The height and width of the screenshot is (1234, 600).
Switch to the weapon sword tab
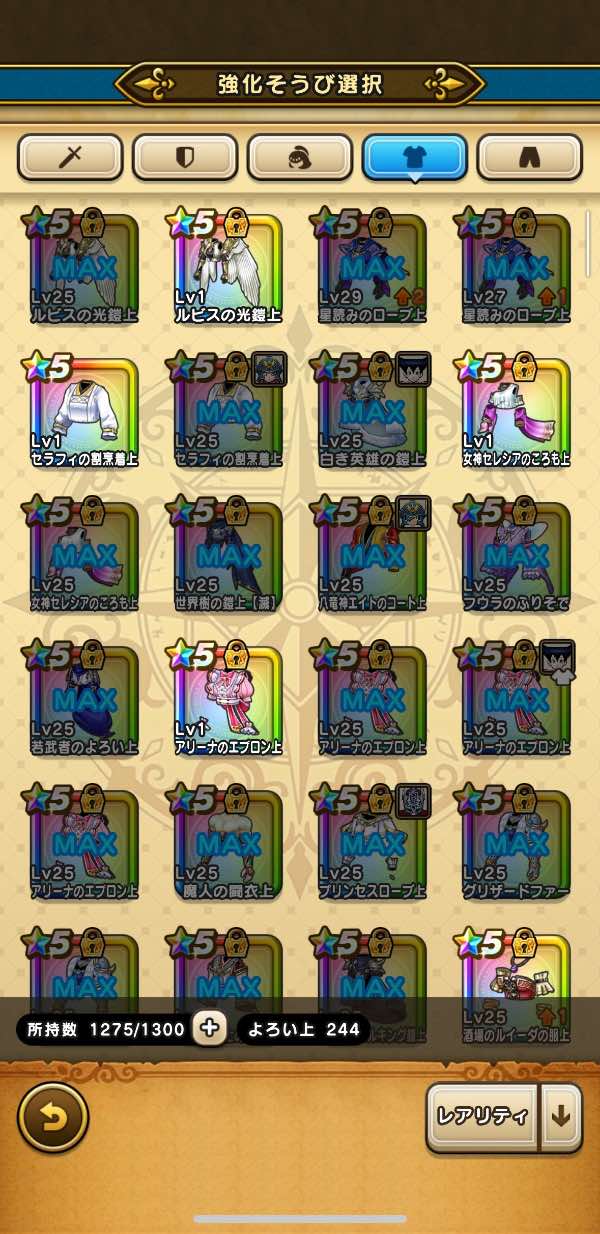pyautogui.click(x=70, y=157)
